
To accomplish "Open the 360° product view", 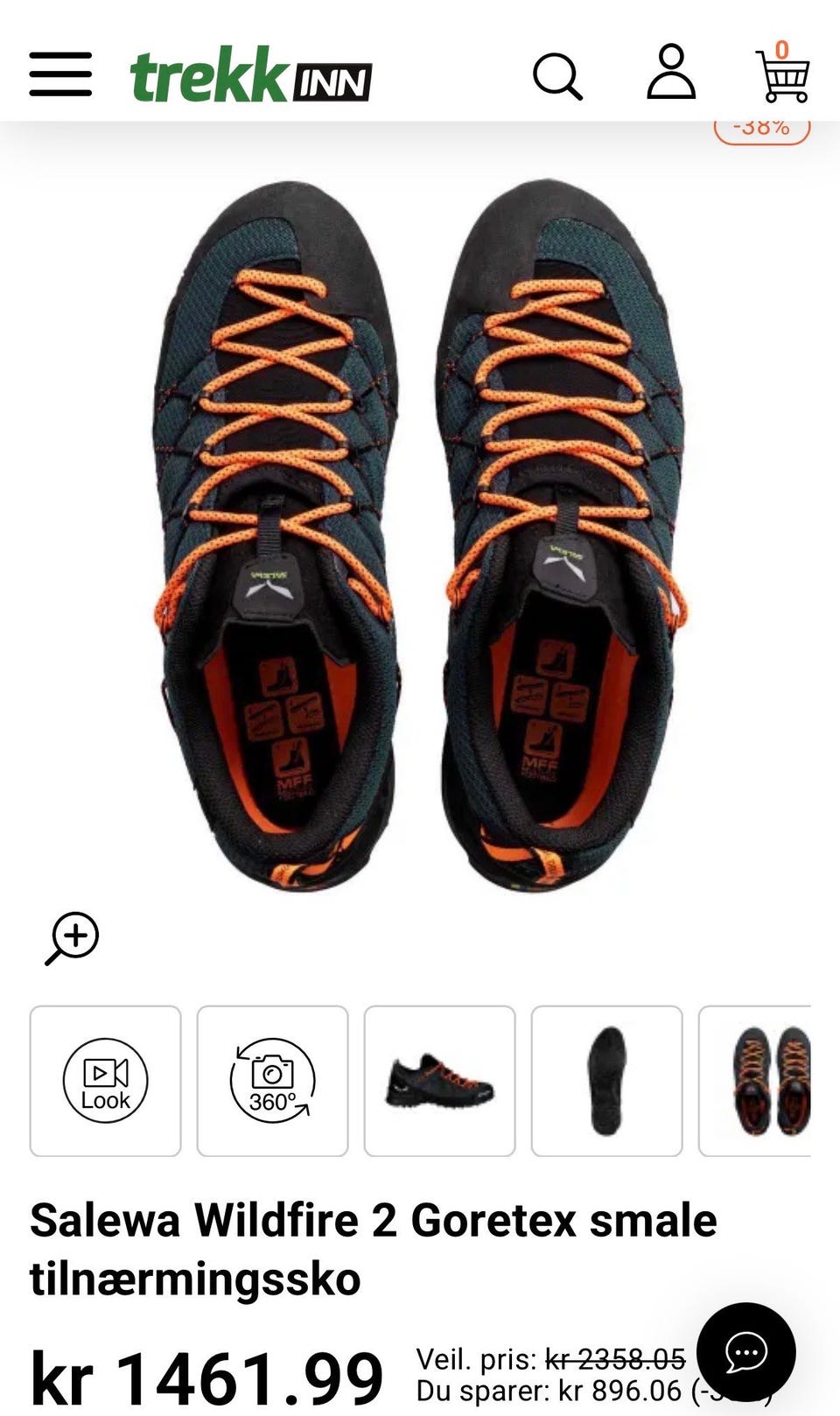I will click(x=272, y=1081).
